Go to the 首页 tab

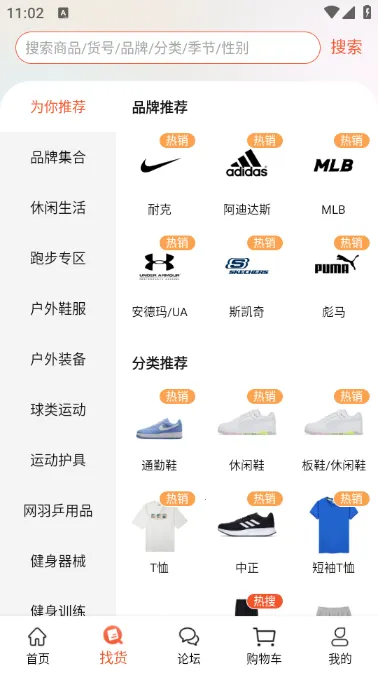pyautogui.click(x=38, y=646)
